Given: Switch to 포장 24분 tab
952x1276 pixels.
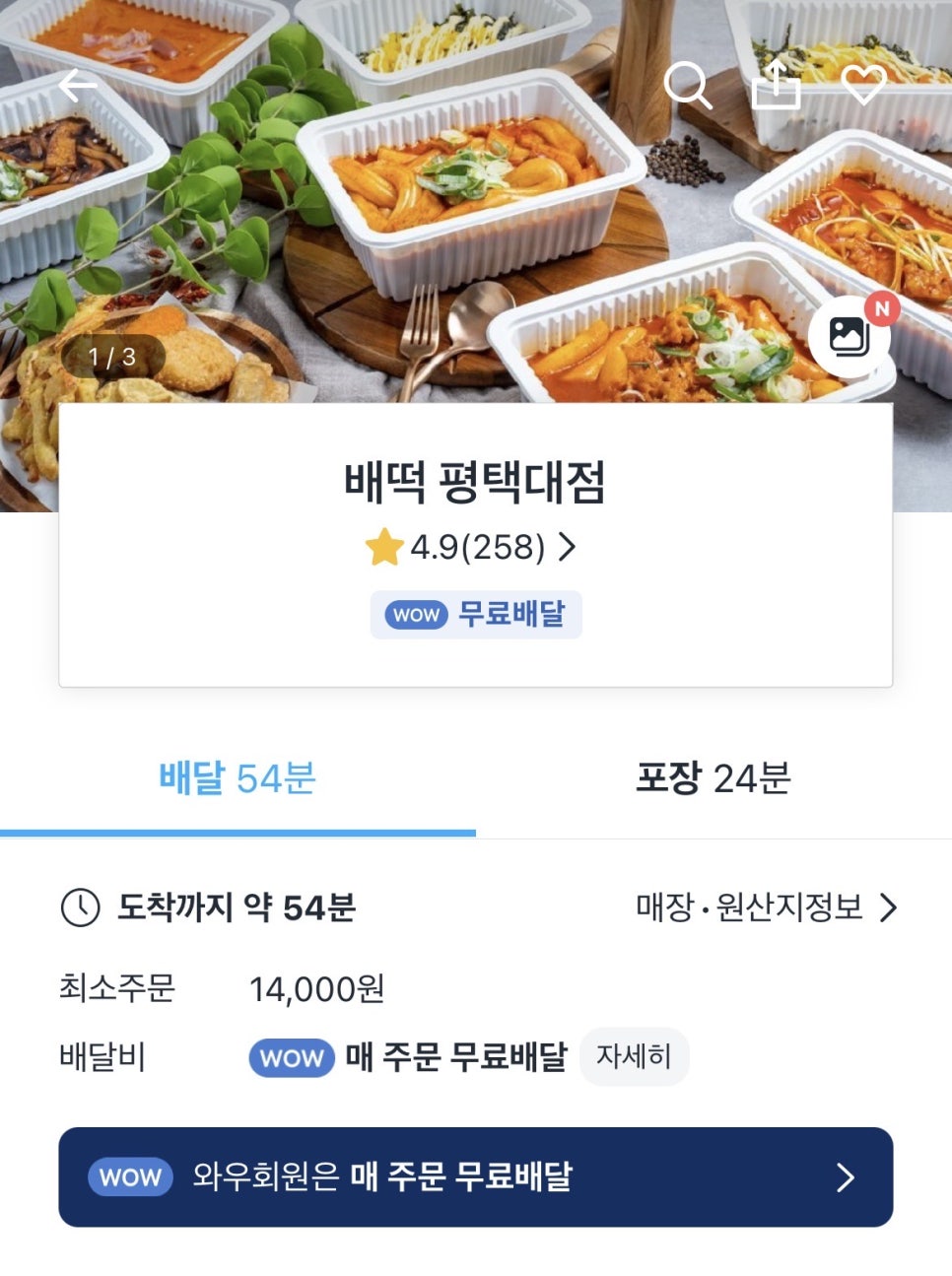Looking at the screenshot, I should (x=713, y=778).
